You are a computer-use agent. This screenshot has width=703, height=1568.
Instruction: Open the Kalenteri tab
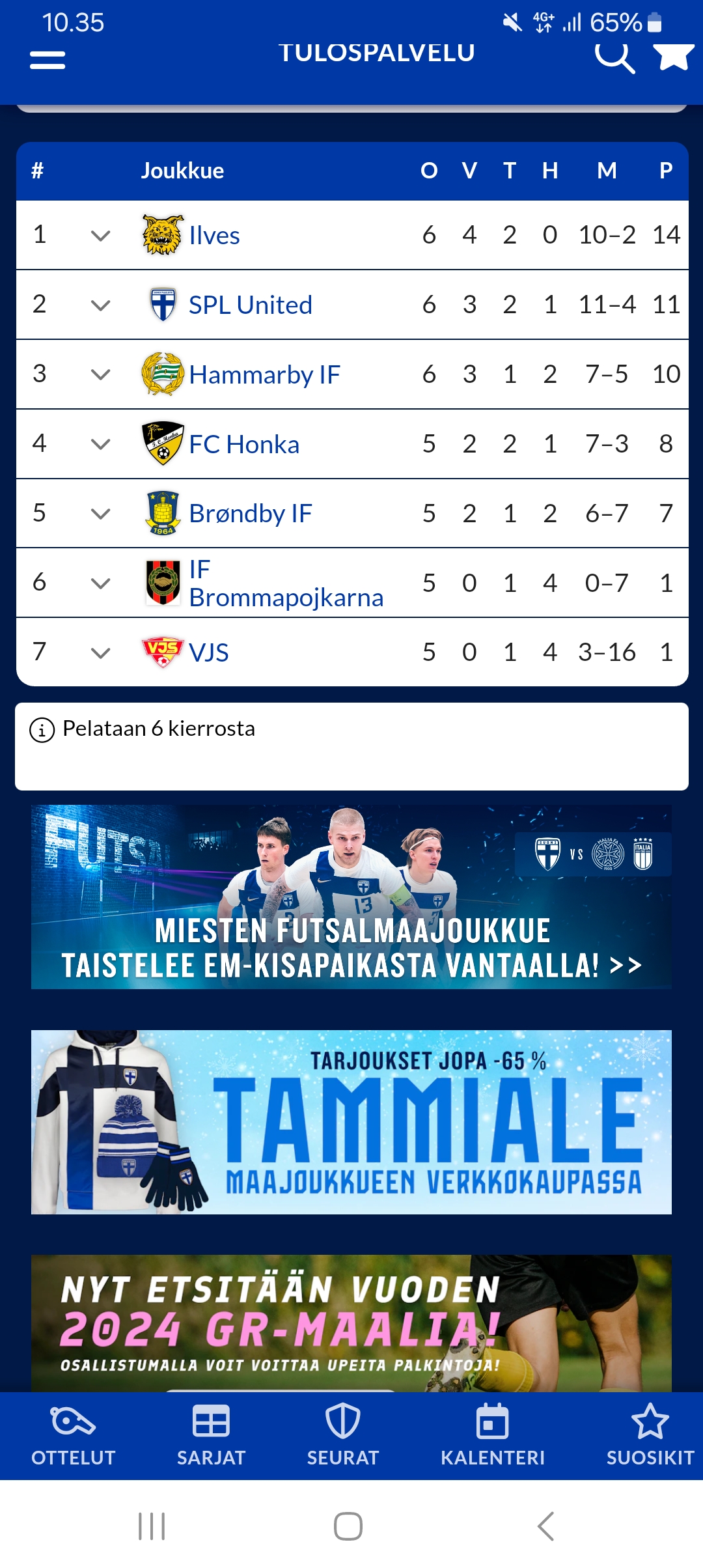[493, 1436]
